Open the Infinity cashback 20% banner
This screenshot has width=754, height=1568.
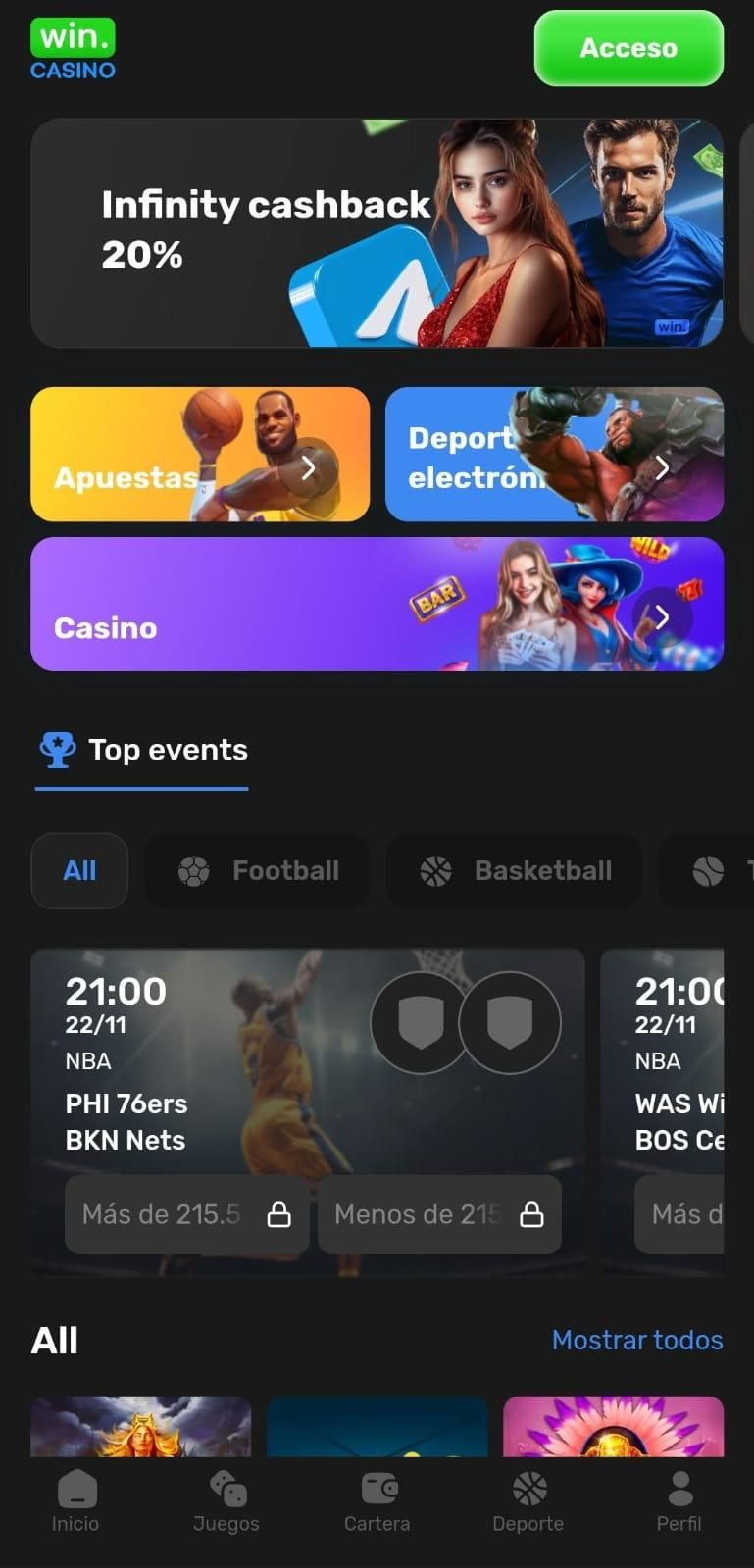[377, 233]
